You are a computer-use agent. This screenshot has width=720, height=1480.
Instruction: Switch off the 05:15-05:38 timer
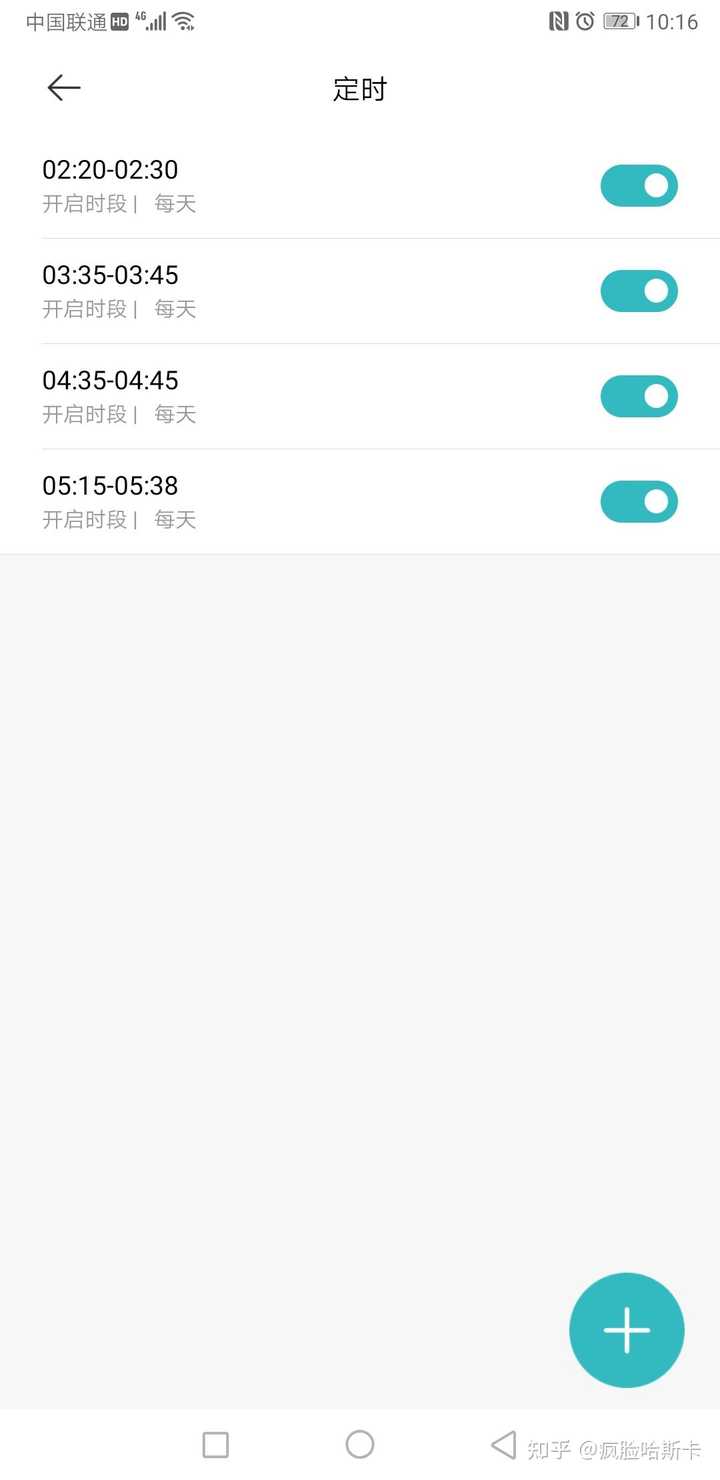pos(639,501)
